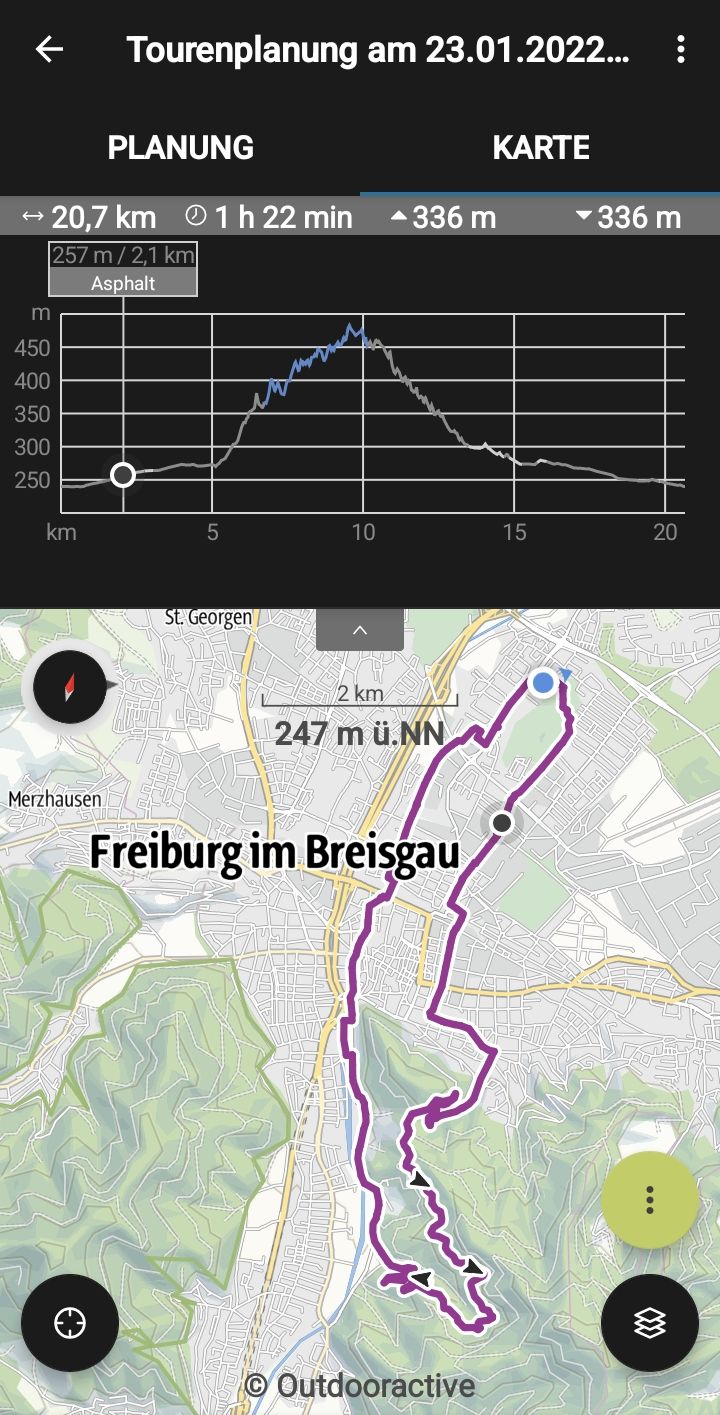Collapse the elevation profile with the chevron

360,630
